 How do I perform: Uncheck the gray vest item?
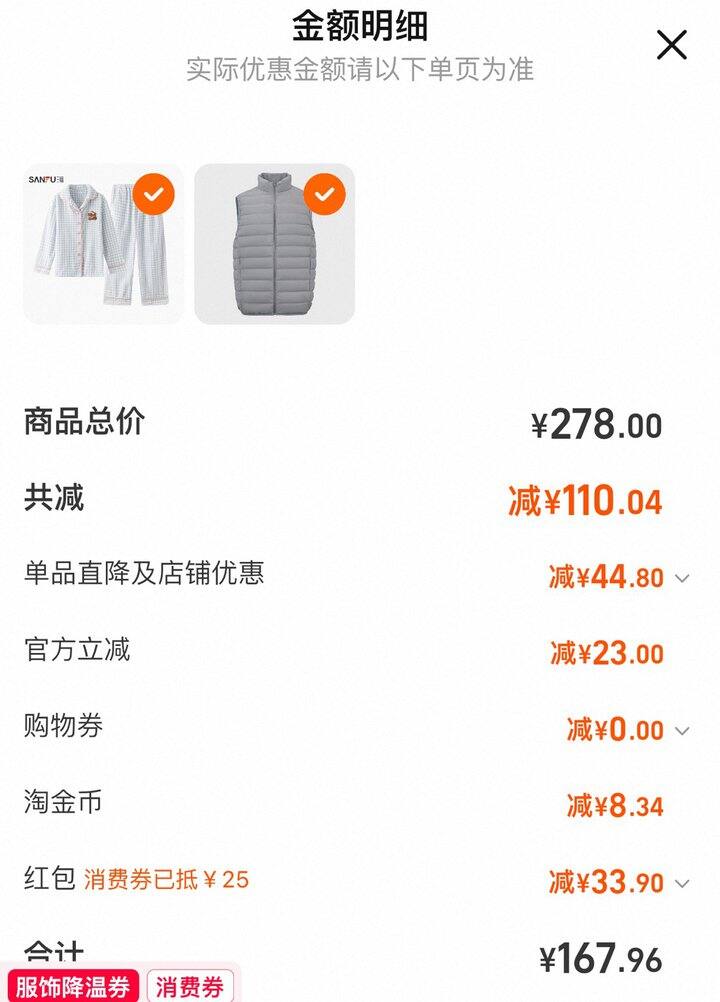(324, 195)
